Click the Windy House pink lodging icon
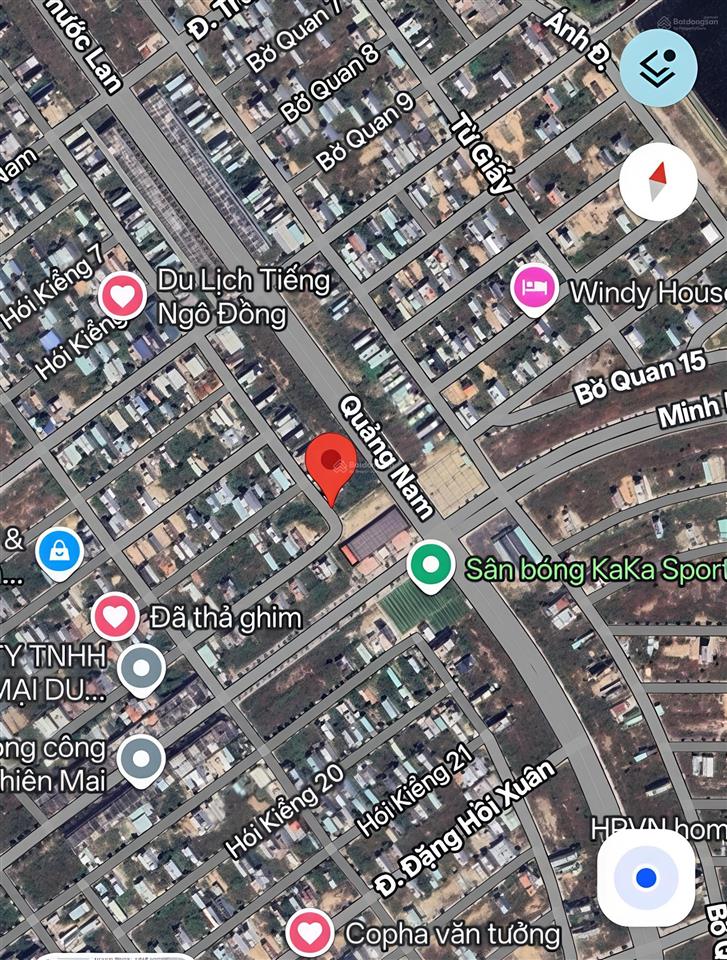Screen dimensions: 727x960 click(x=533, y=288)
